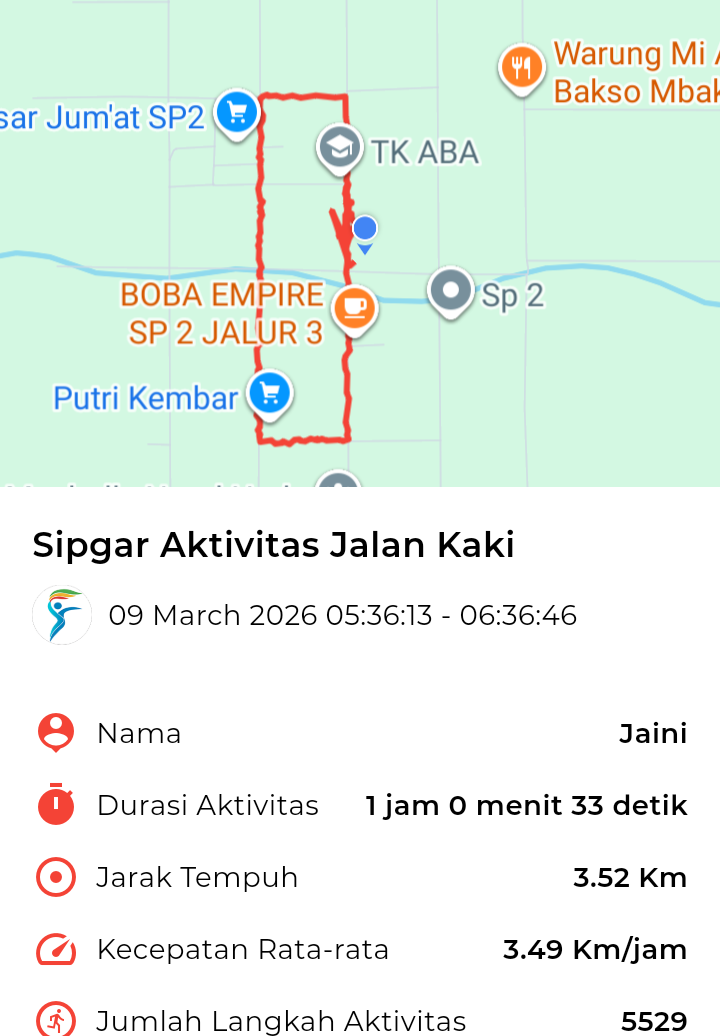Select the Putri Kembar shop marker
720x1036 pixels.
tap(269, 393)
